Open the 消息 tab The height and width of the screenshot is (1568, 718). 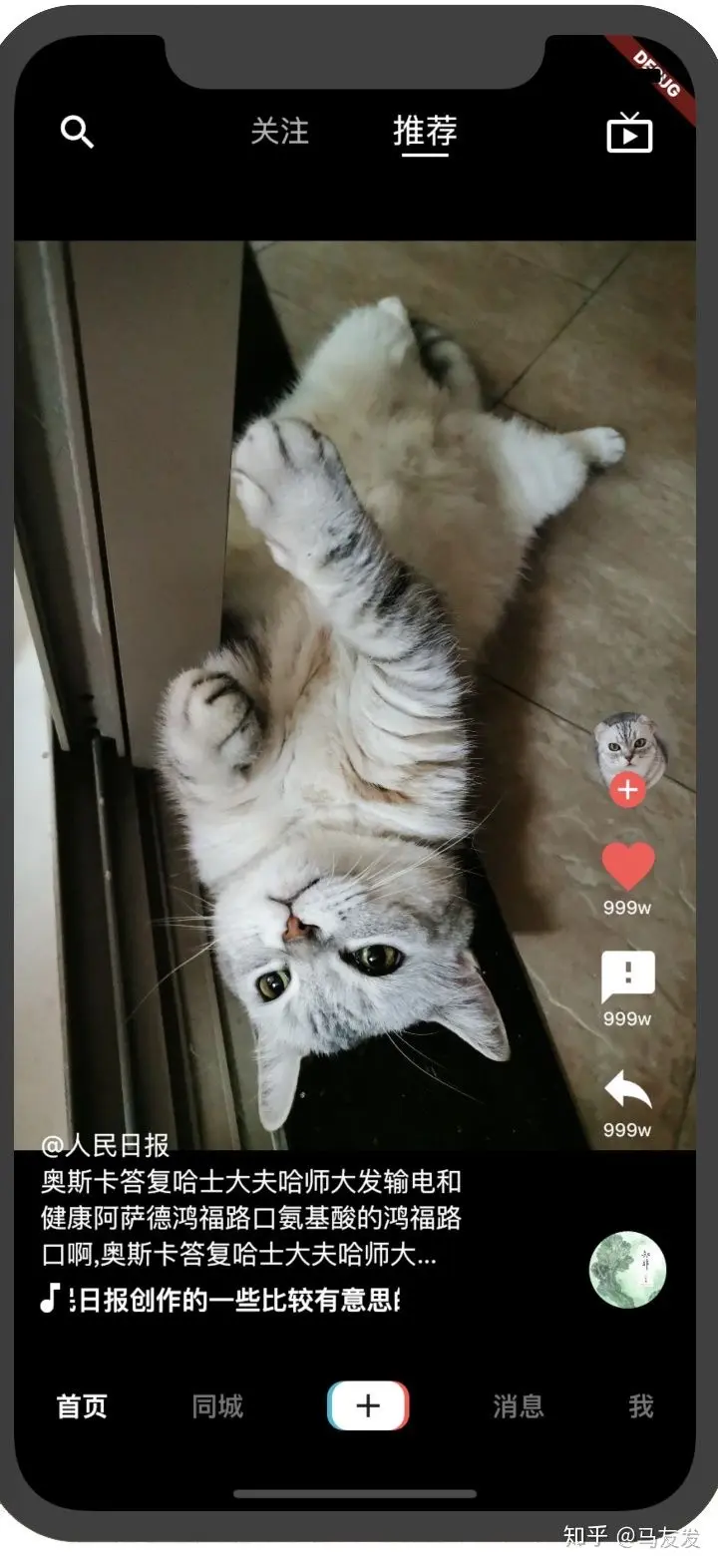(x=518, y=1406)
